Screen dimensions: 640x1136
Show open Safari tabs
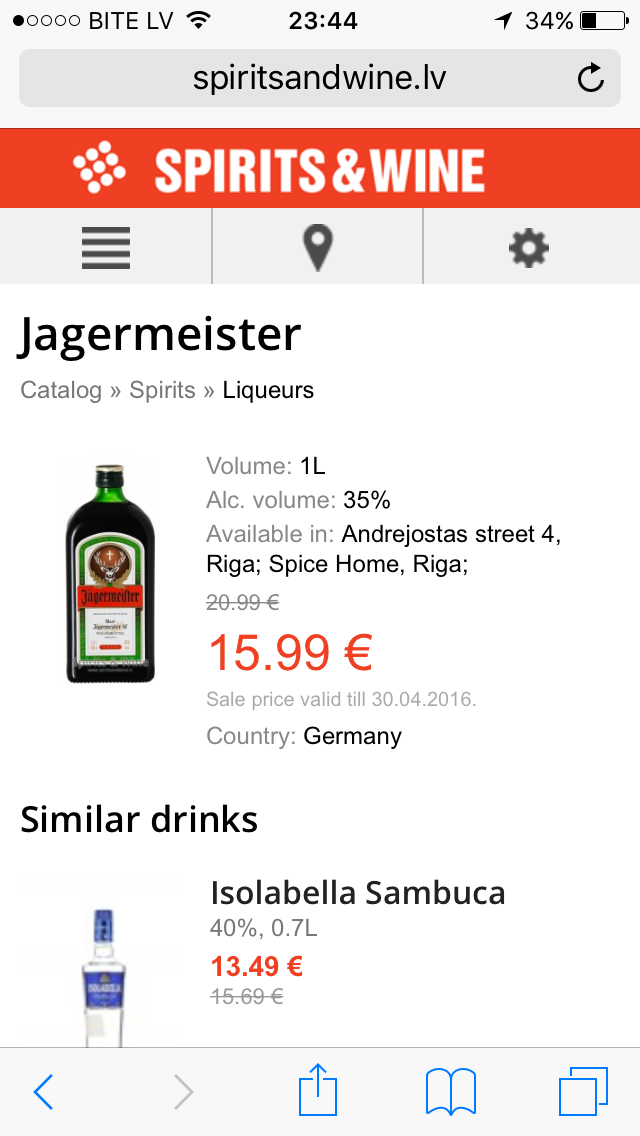point(583,1091)
